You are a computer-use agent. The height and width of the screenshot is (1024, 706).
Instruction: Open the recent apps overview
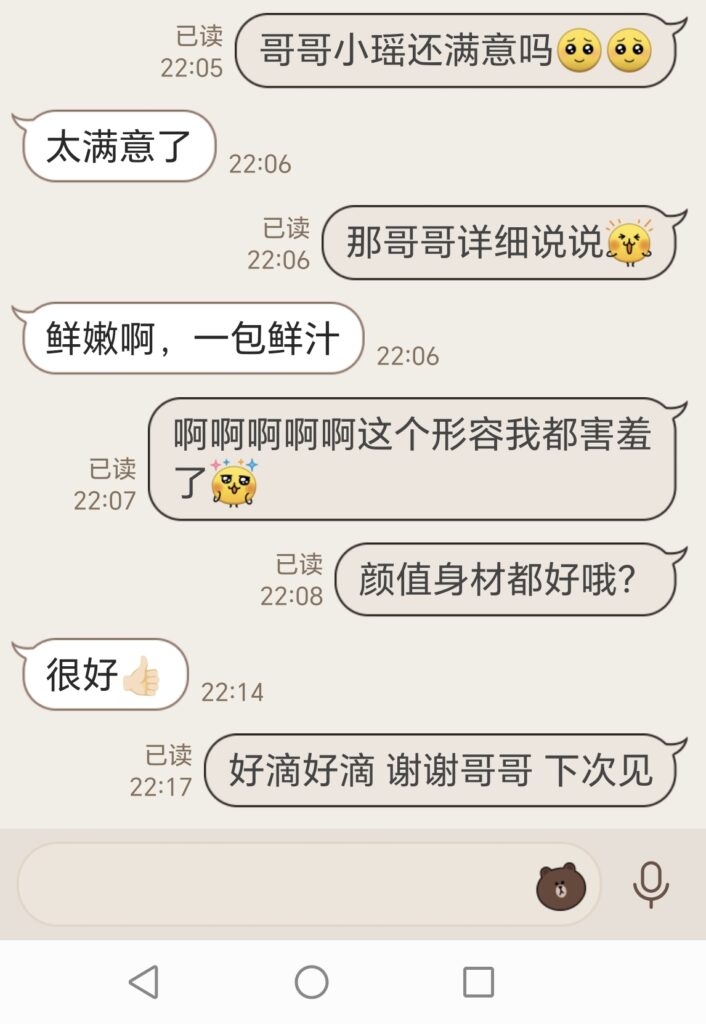pos(479,982)
